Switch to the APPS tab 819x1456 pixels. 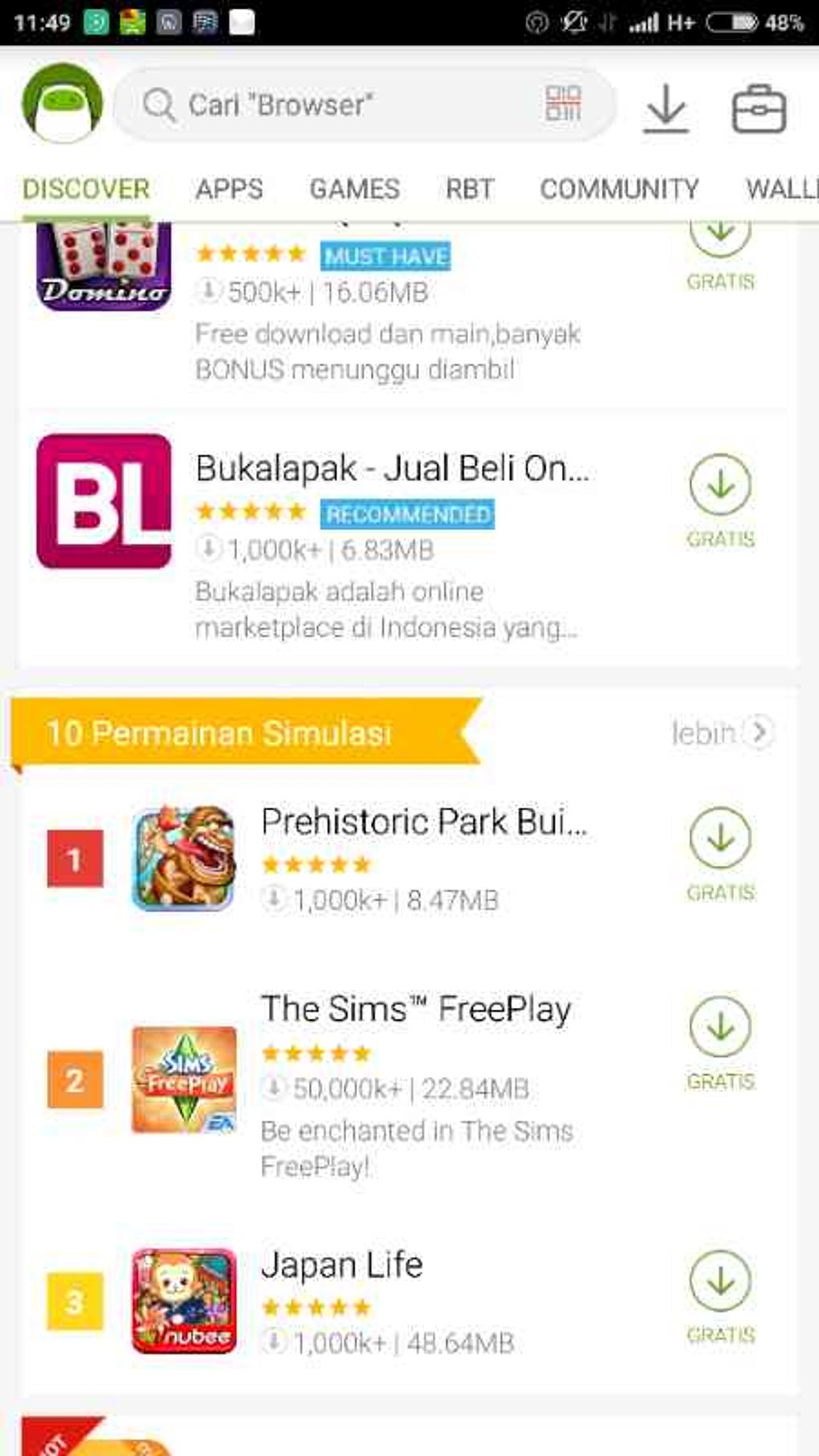pyautogui.click(x=229, y=190)
